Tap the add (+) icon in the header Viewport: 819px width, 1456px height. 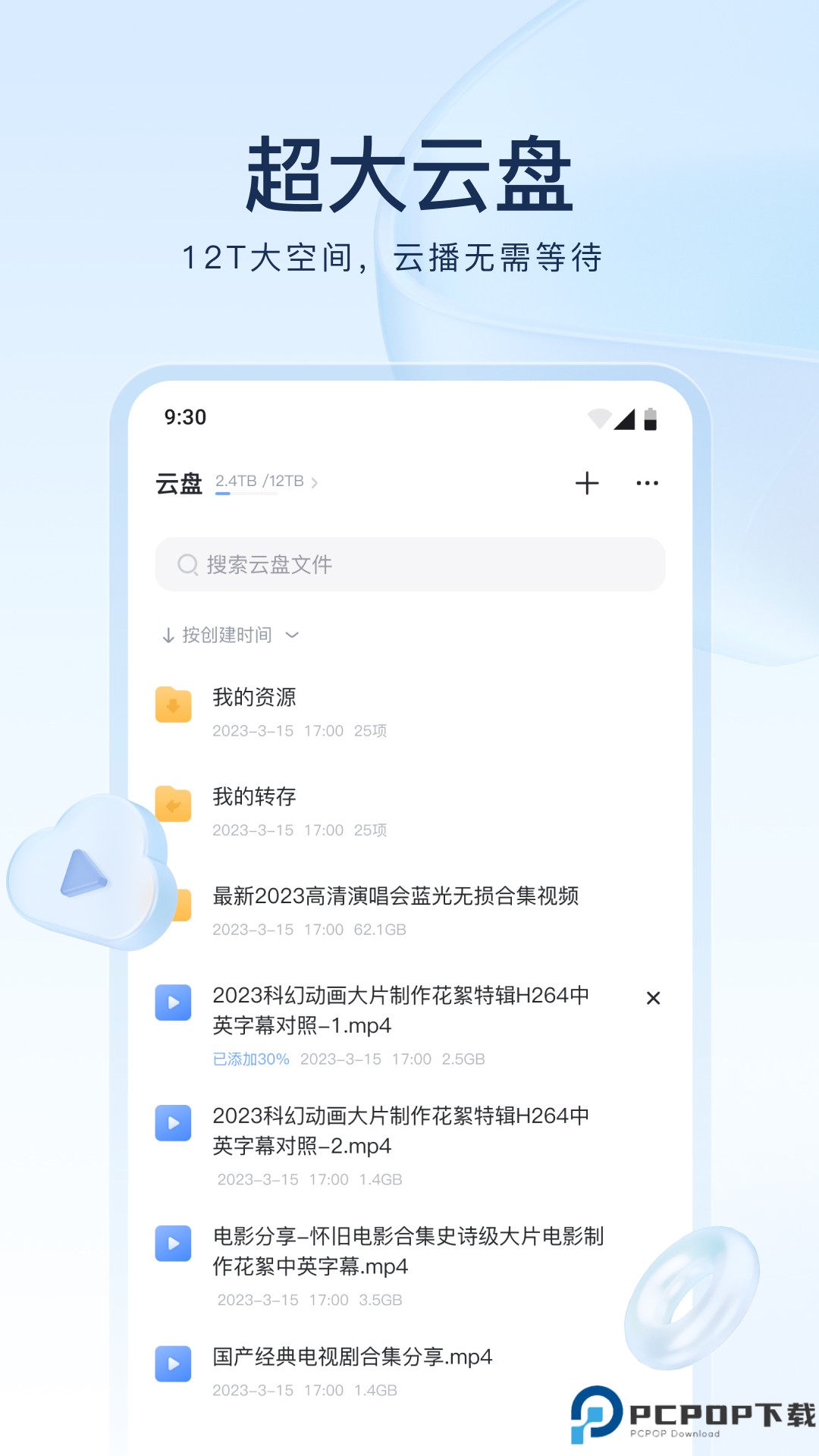(x=587, y=483)
